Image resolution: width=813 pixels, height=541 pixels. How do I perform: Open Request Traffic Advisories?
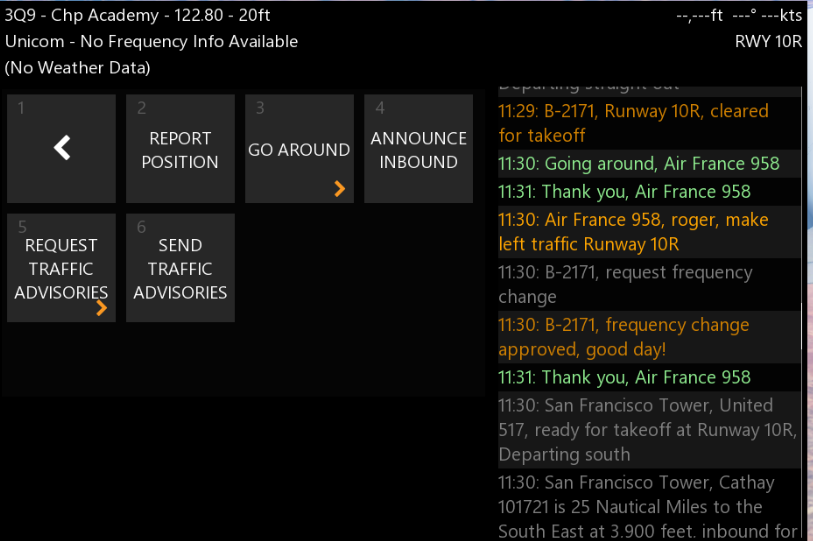pos(61,268)
